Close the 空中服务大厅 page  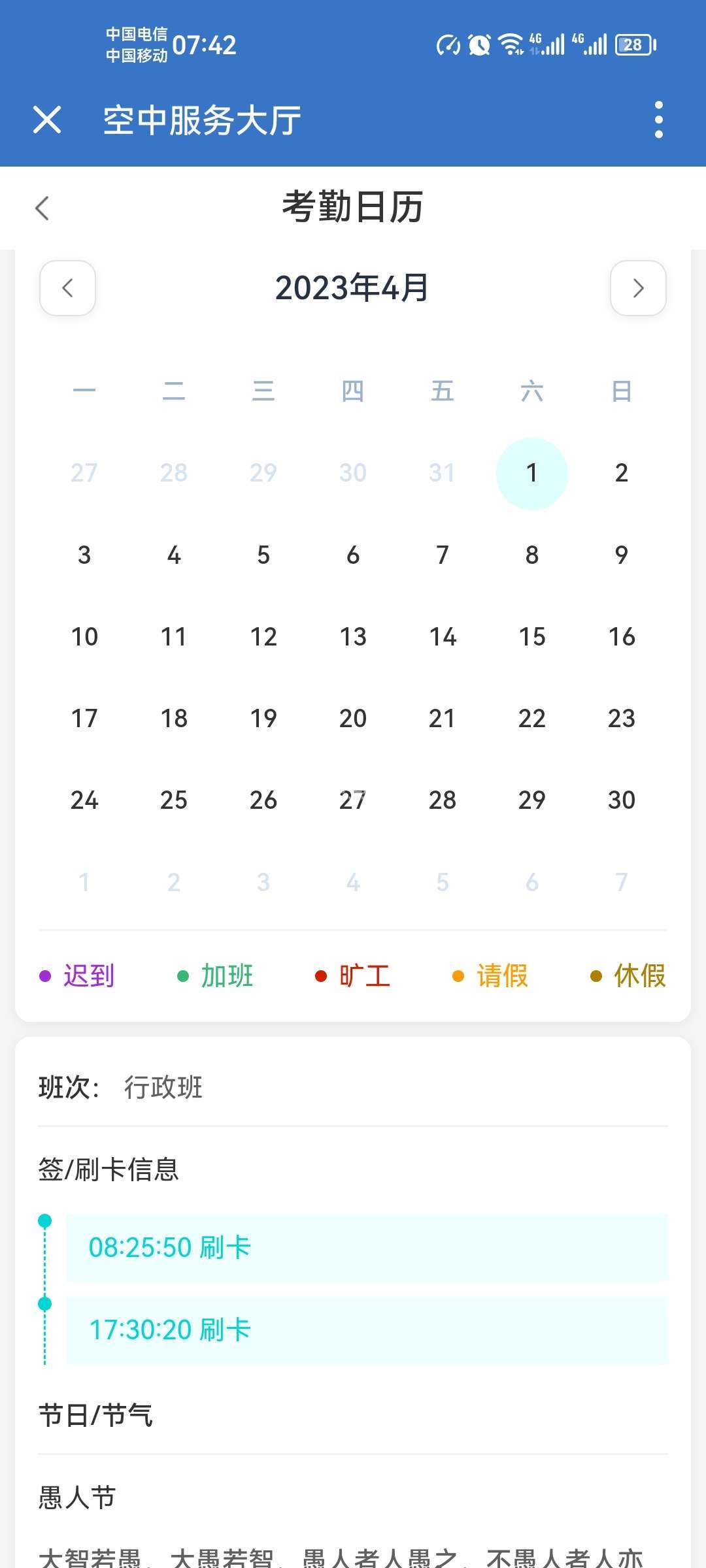(47, 120)
